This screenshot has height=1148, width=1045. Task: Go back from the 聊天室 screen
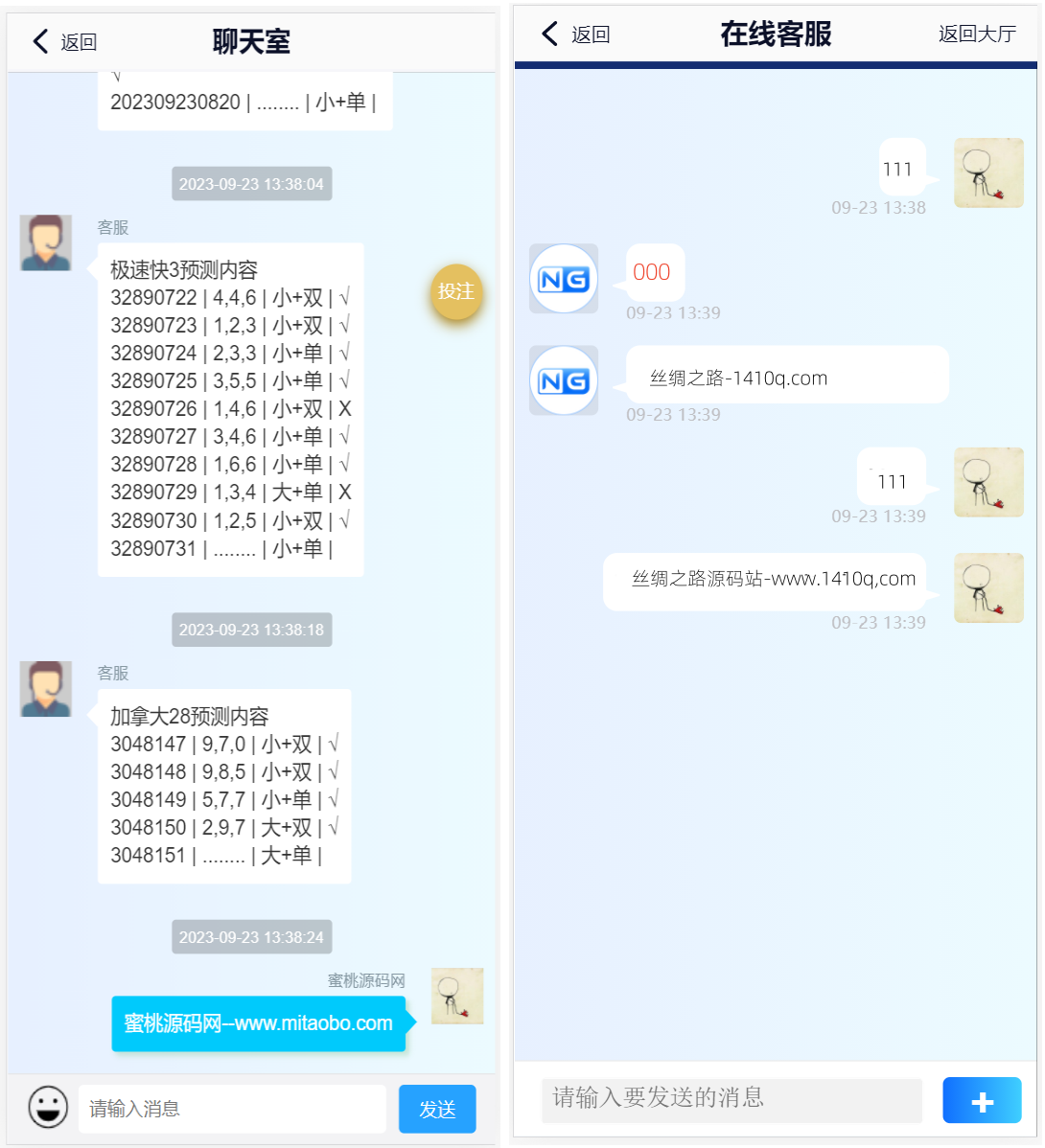pyautogui.click(x=63, y=42)
